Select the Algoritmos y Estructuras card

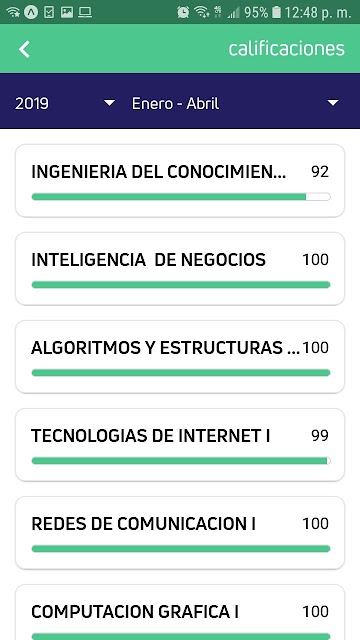coord(180,357)
